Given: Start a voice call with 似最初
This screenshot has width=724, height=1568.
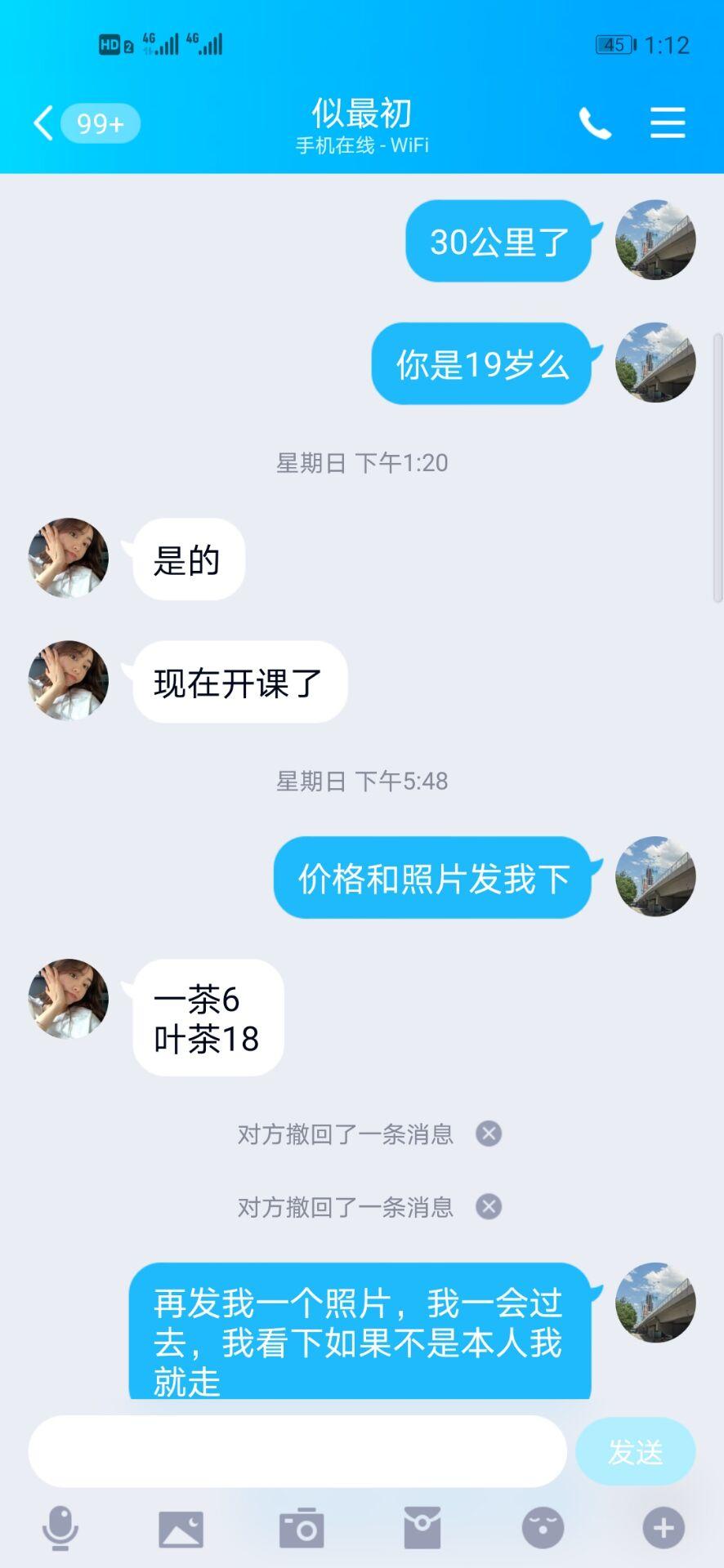Looking at the screenshot, I should [595, 123].
